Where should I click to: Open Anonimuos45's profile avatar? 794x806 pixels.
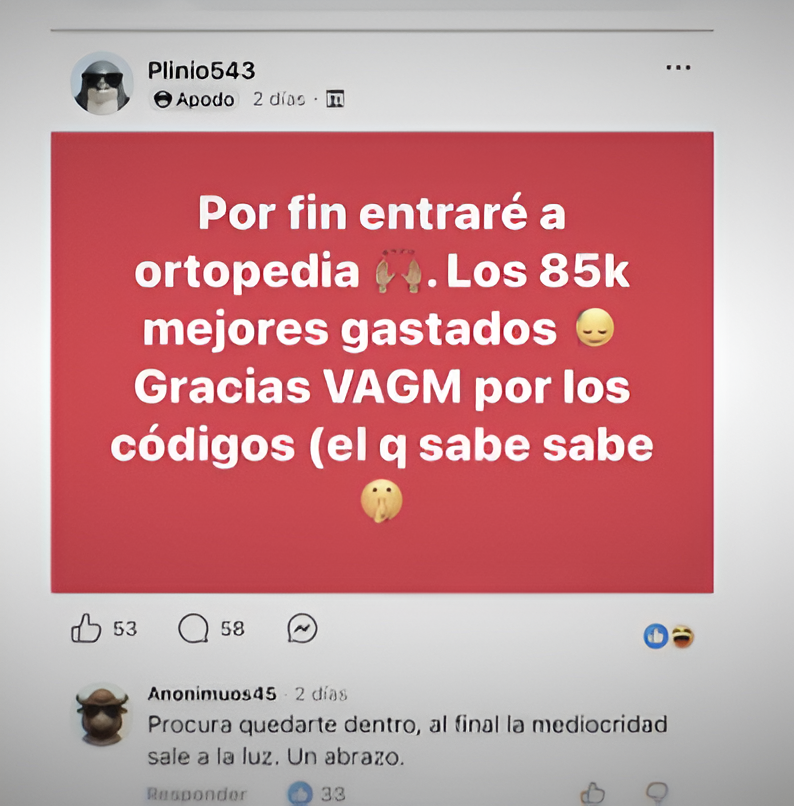tap(103, 714)
